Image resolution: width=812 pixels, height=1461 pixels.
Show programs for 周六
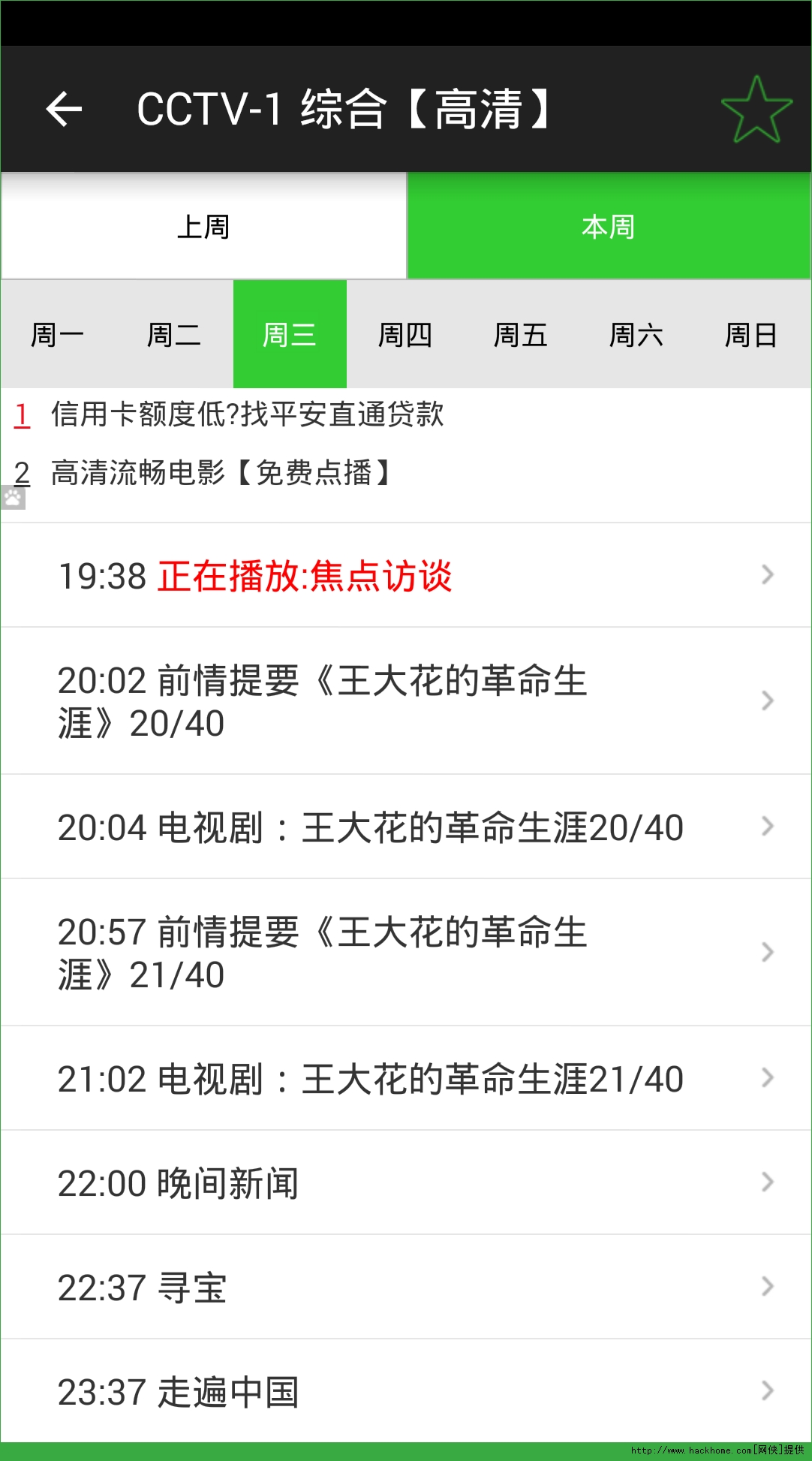(x=636, y=335)
